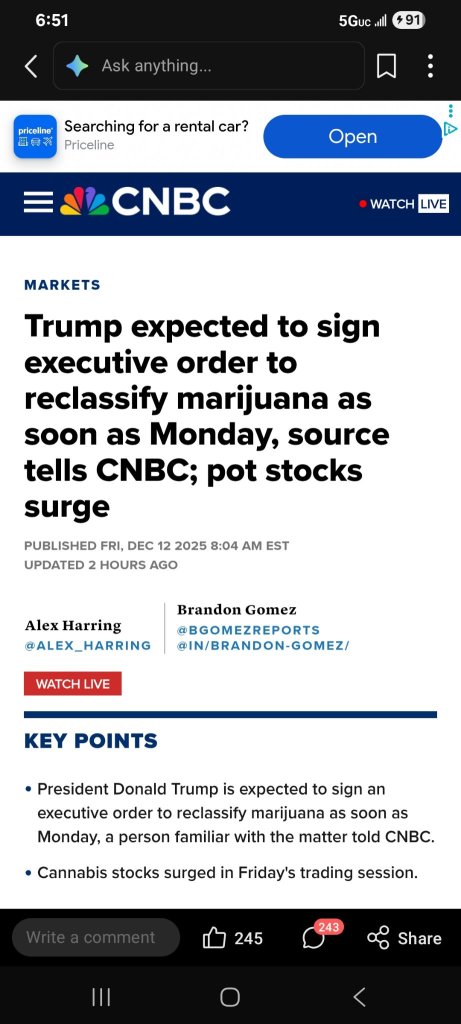Open the AdChoices icon on the ad

coord(450,129)
